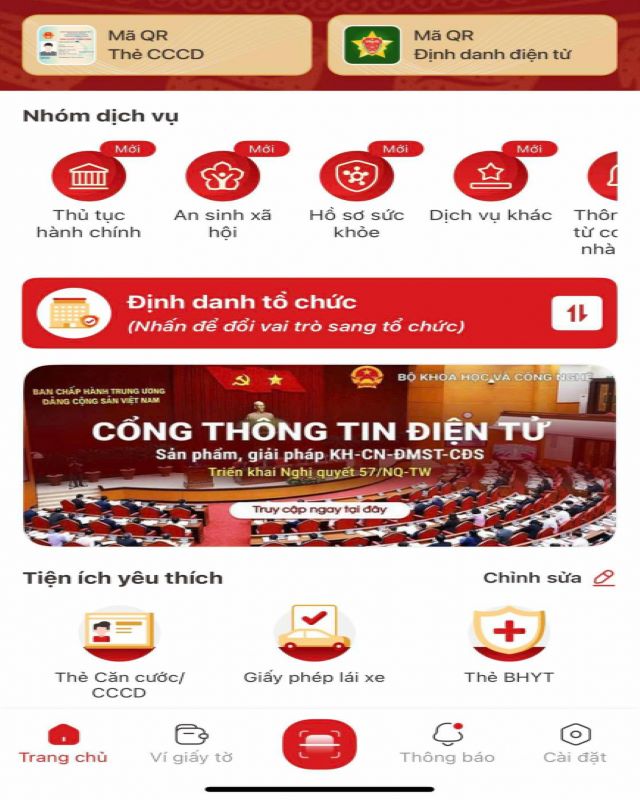Image resolution: width=640 pixels, height=800 pixels.
Task: Switch role via Định danh tổ chức
Action: point(320,313)
